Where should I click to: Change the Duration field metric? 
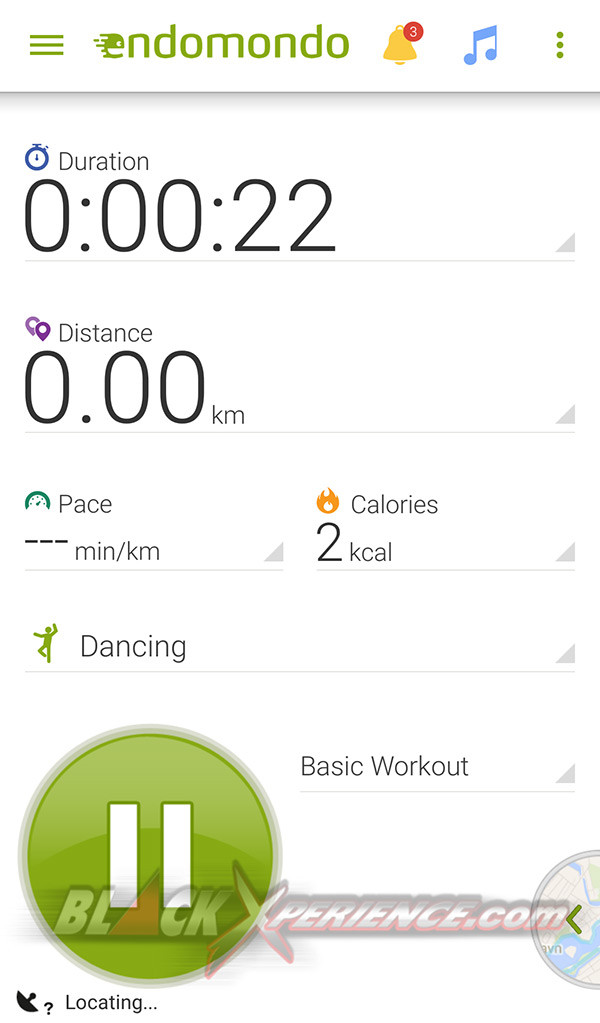click(300, 215)
